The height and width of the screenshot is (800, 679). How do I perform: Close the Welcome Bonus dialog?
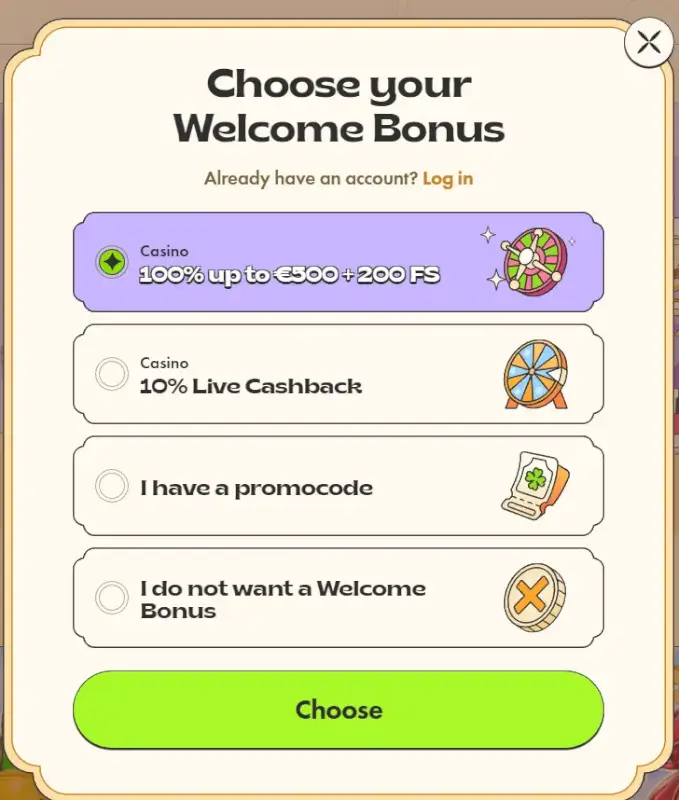click(649, 43)
